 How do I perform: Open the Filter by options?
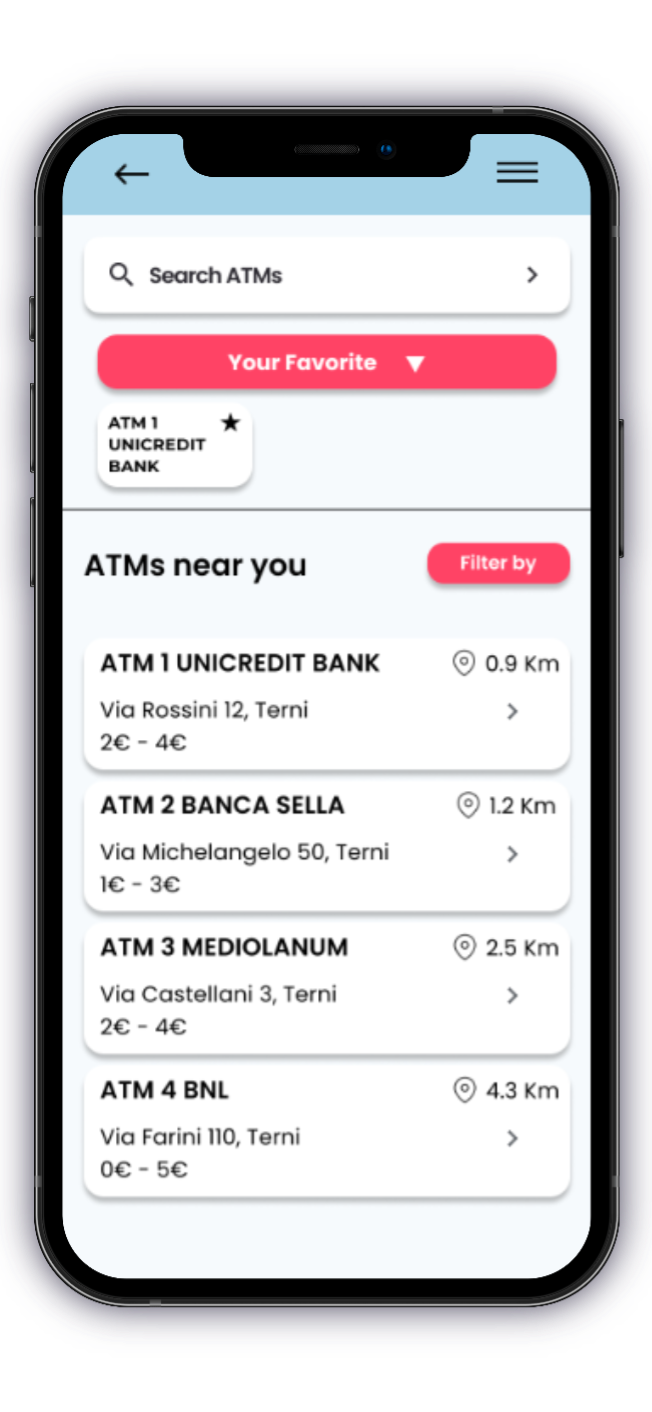point(498,563)
